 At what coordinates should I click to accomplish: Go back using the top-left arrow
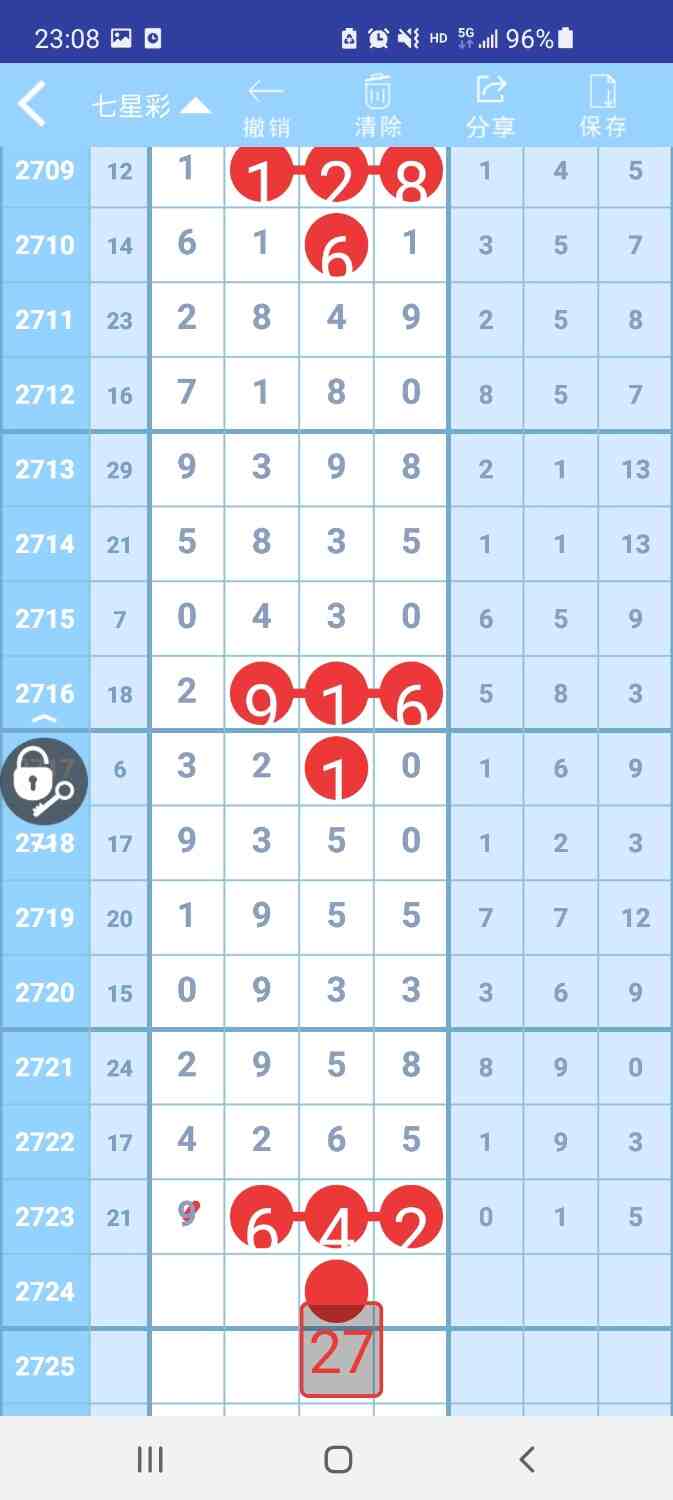coord(32,104)
